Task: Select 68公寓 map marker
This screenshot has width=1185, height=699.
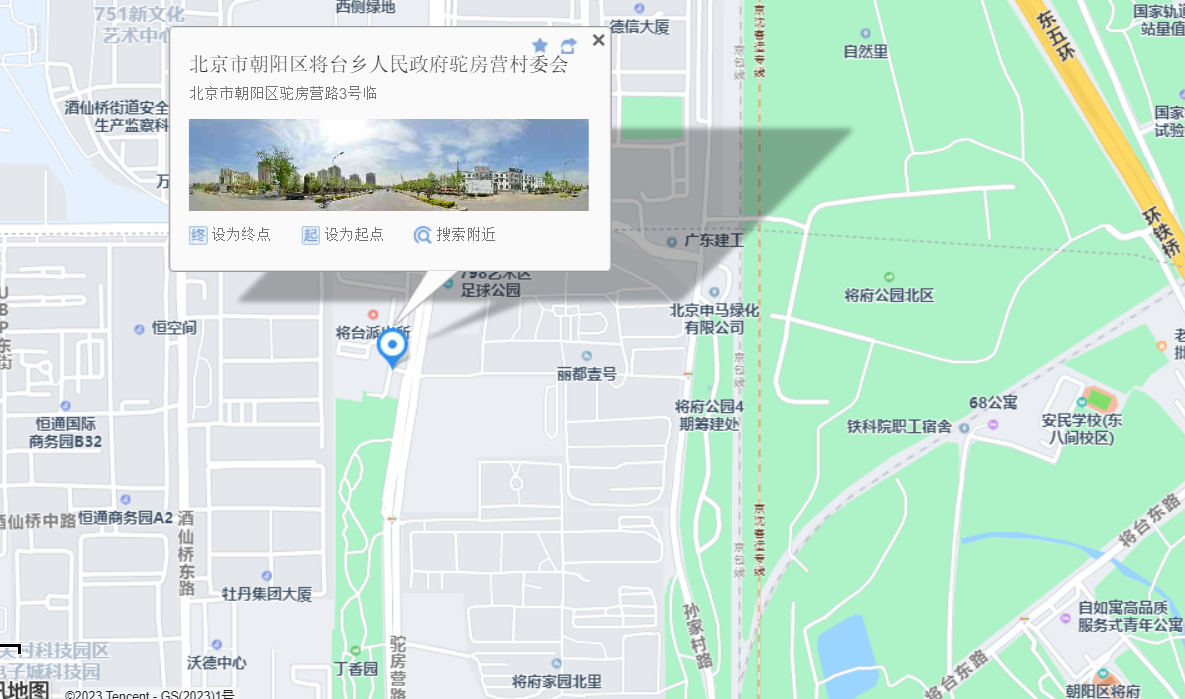Action: point(993,403)
